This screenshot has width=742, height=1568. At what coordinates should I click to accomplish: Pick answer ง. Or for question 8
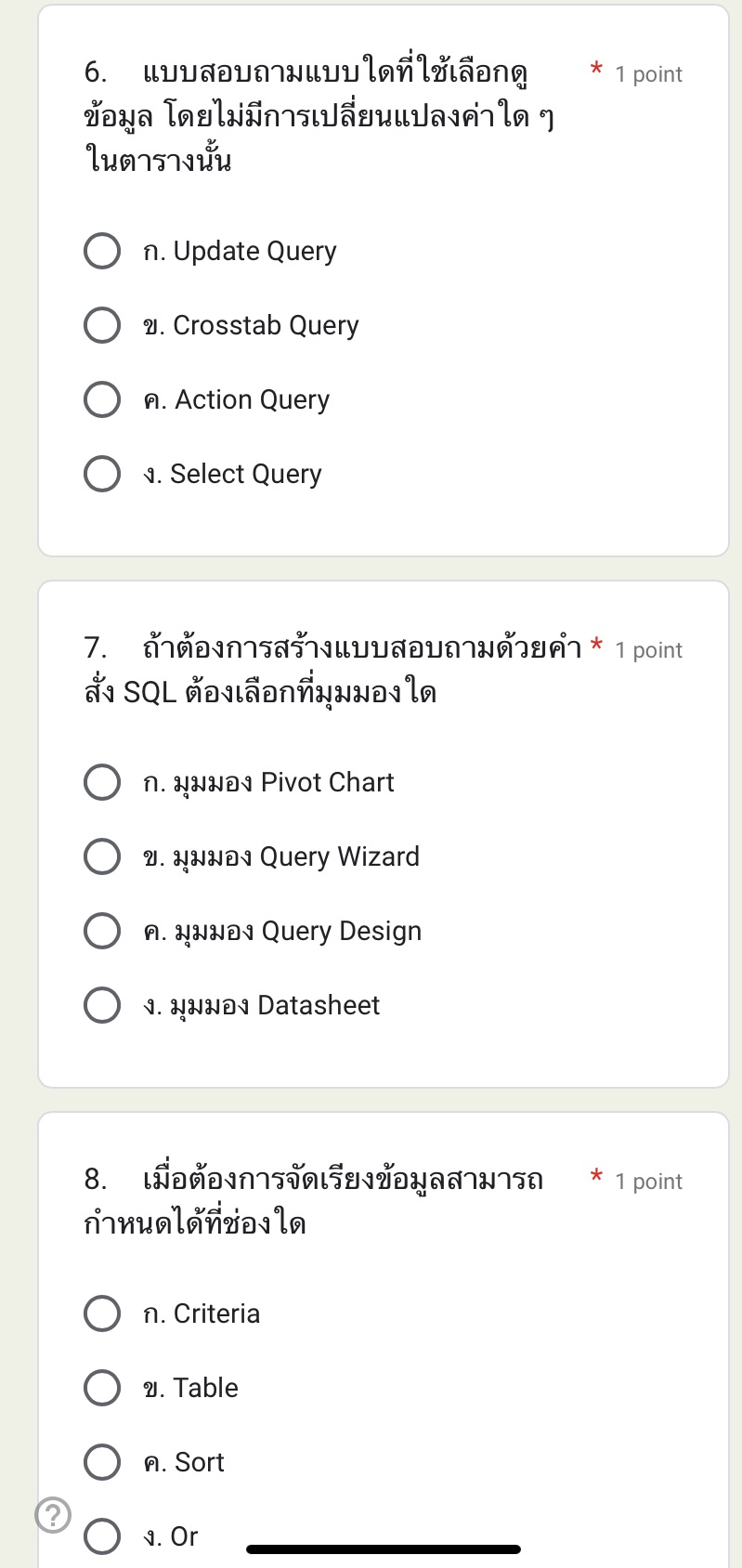point(102,1536)
